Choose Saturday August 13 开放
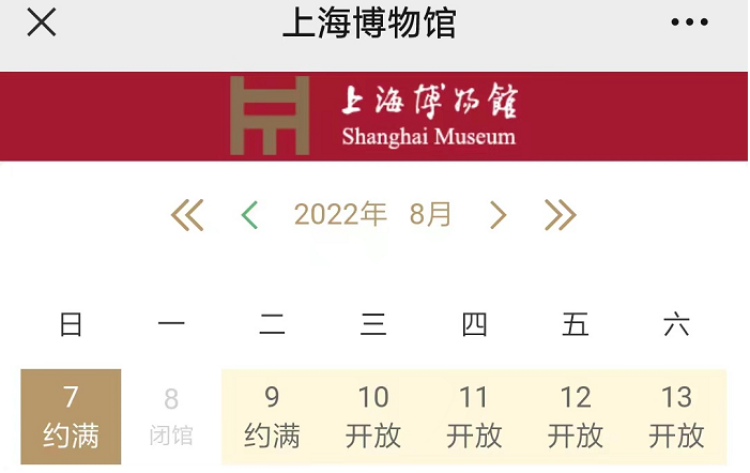 tap(676, 416)
